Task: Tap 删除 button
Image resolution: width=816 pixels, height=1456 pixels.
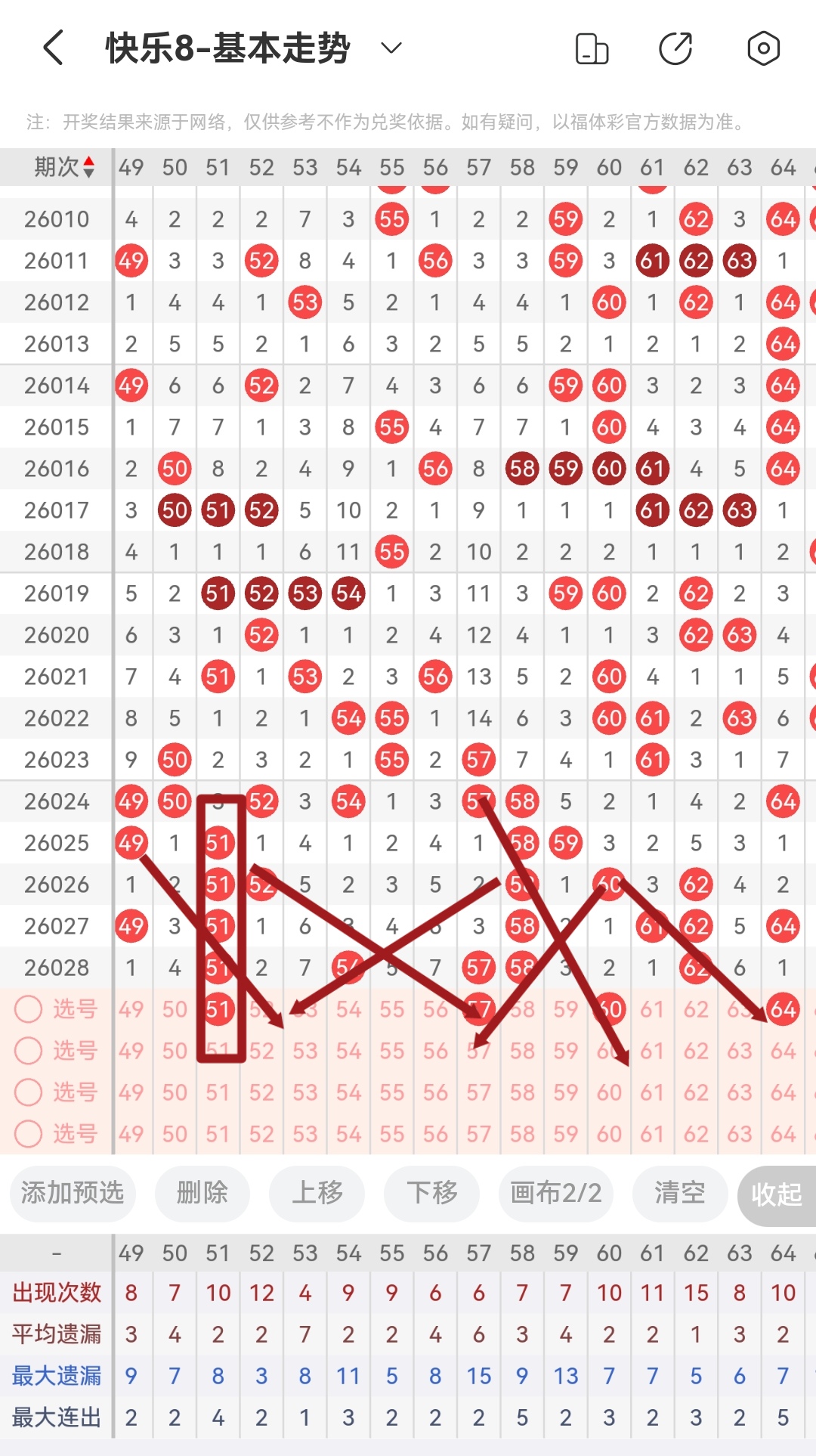Action: click(x=202, y=1194)
